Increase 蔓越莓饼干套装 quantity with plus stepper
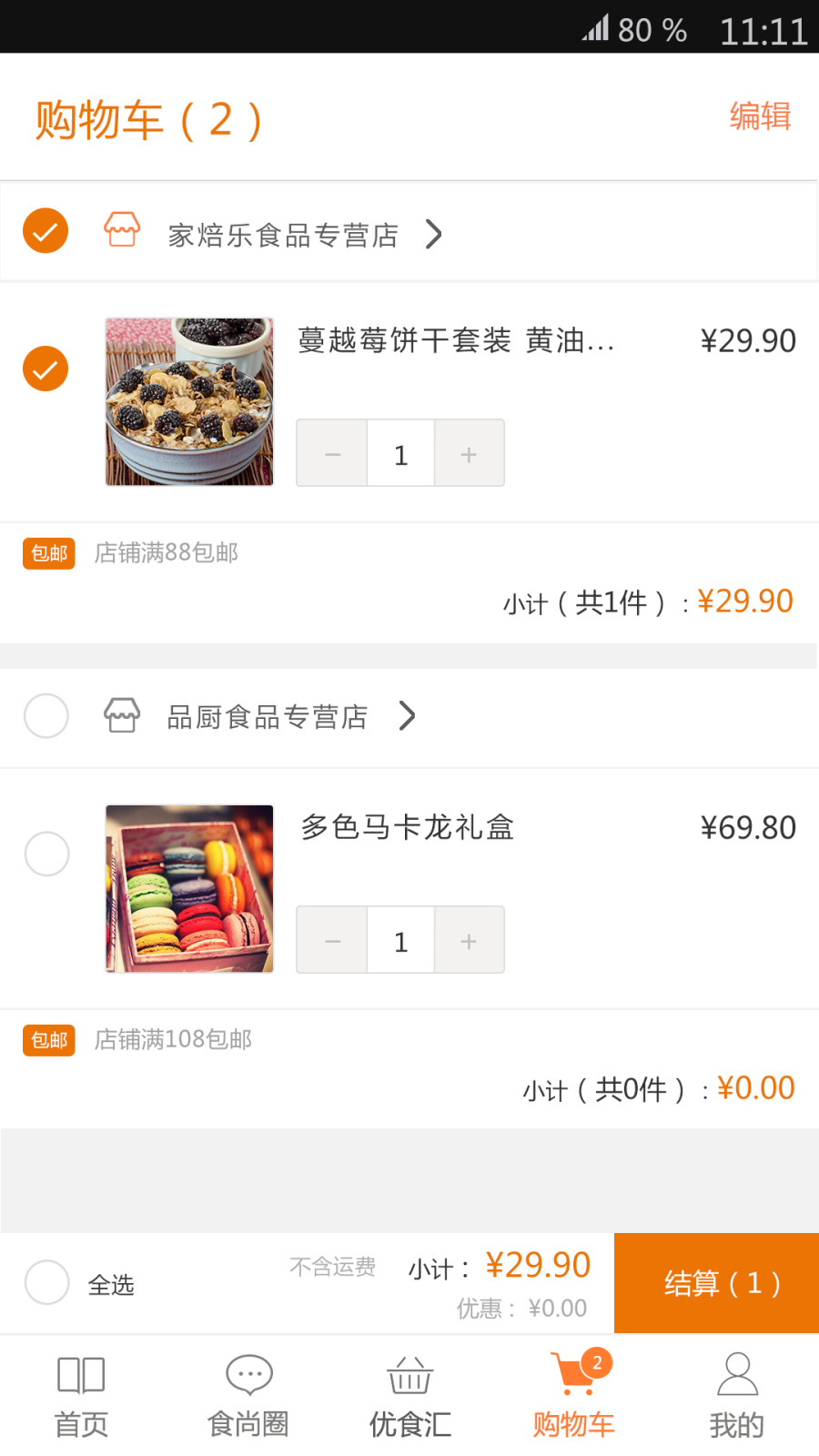Screen dimensions: 819x1456 click(469, 452)
